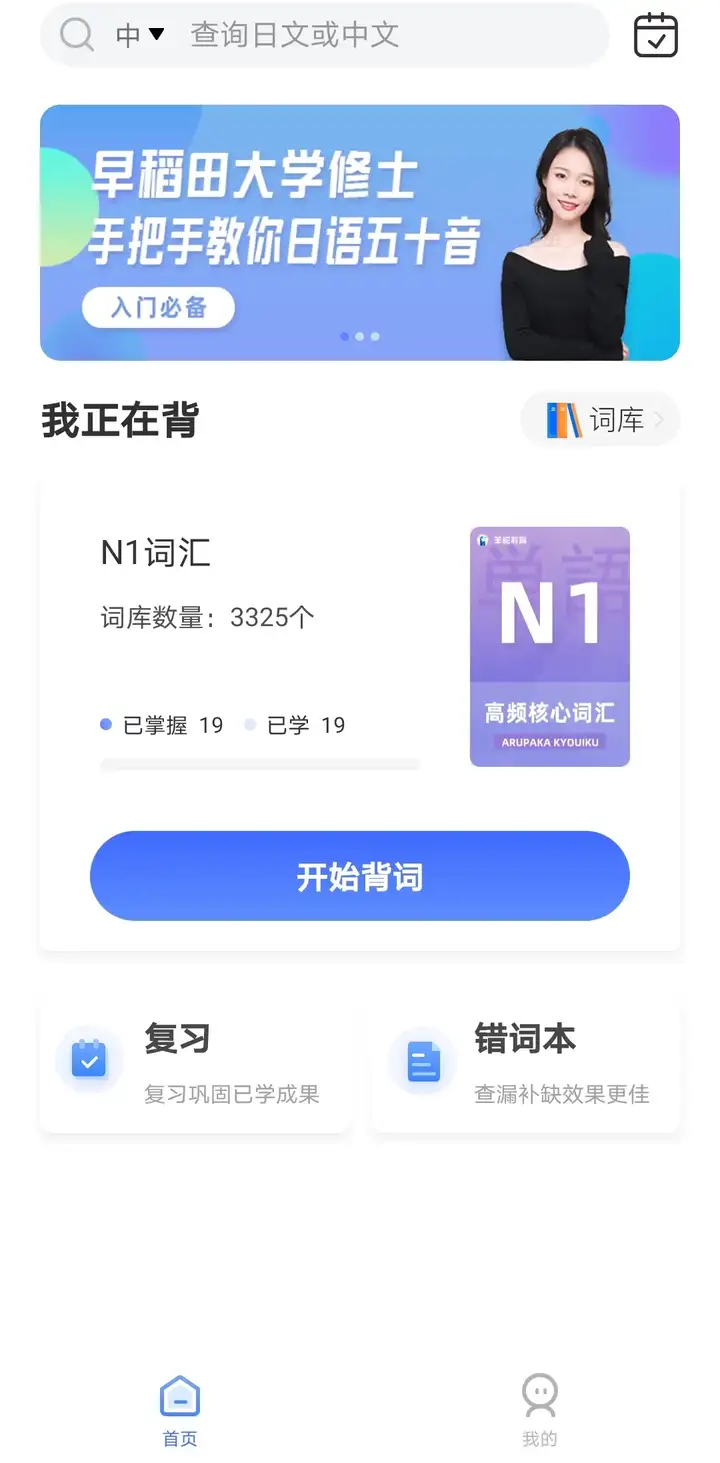
Task: Start memorizing with 开始背词
Action: click(x=360, y=876)
